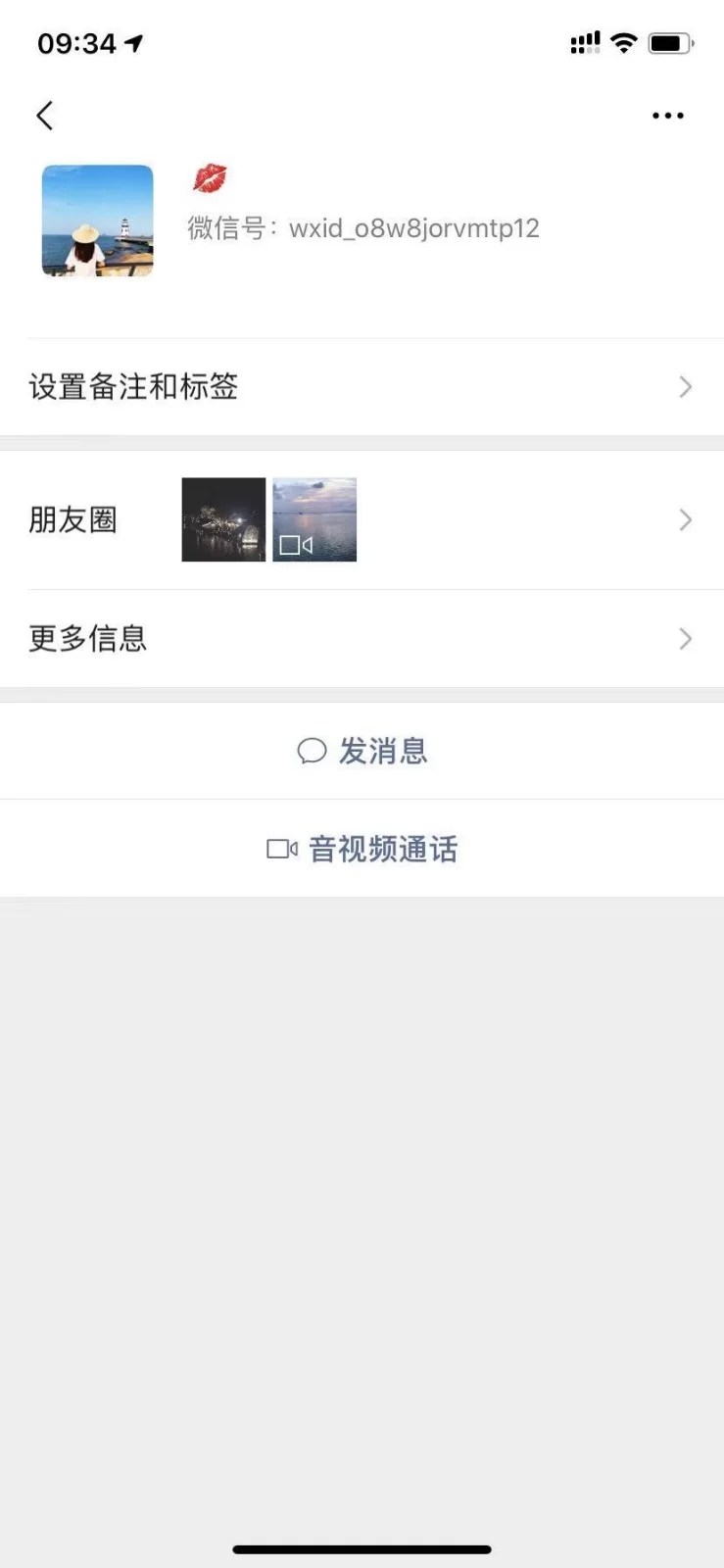
Task: View the contact's profile photo
Action: 98,220
